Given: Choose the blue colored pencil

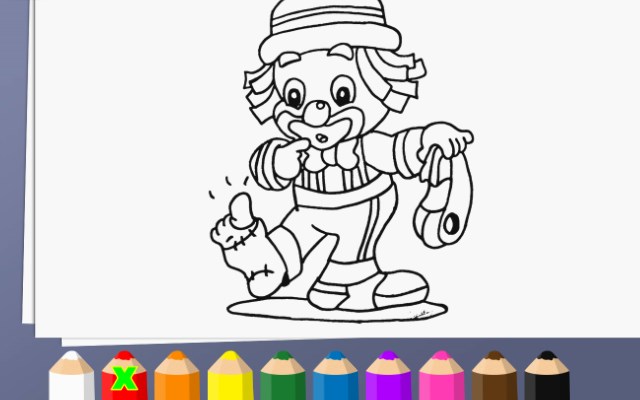Looking at the screenshot, I should 335,379.
